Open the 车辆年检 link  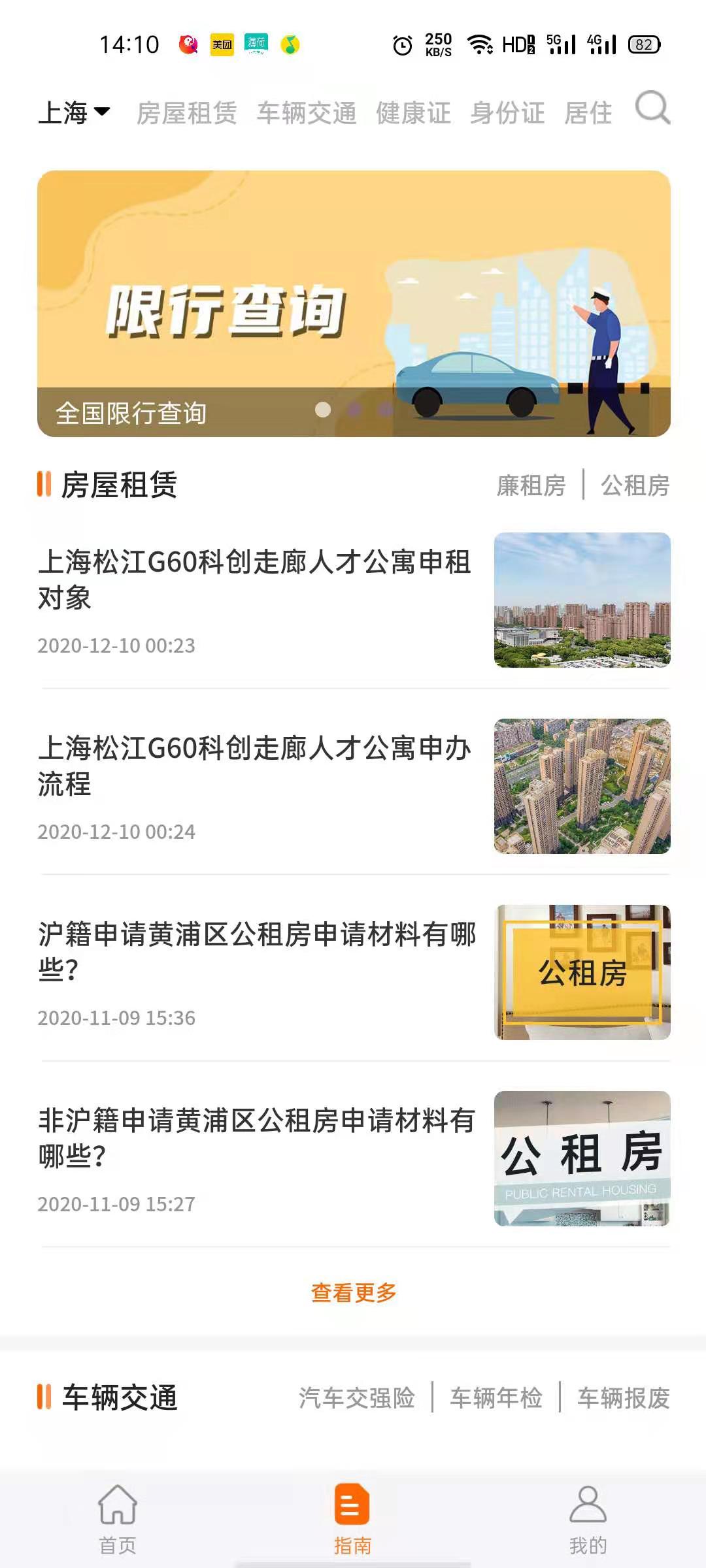[x=496, y=1397]
